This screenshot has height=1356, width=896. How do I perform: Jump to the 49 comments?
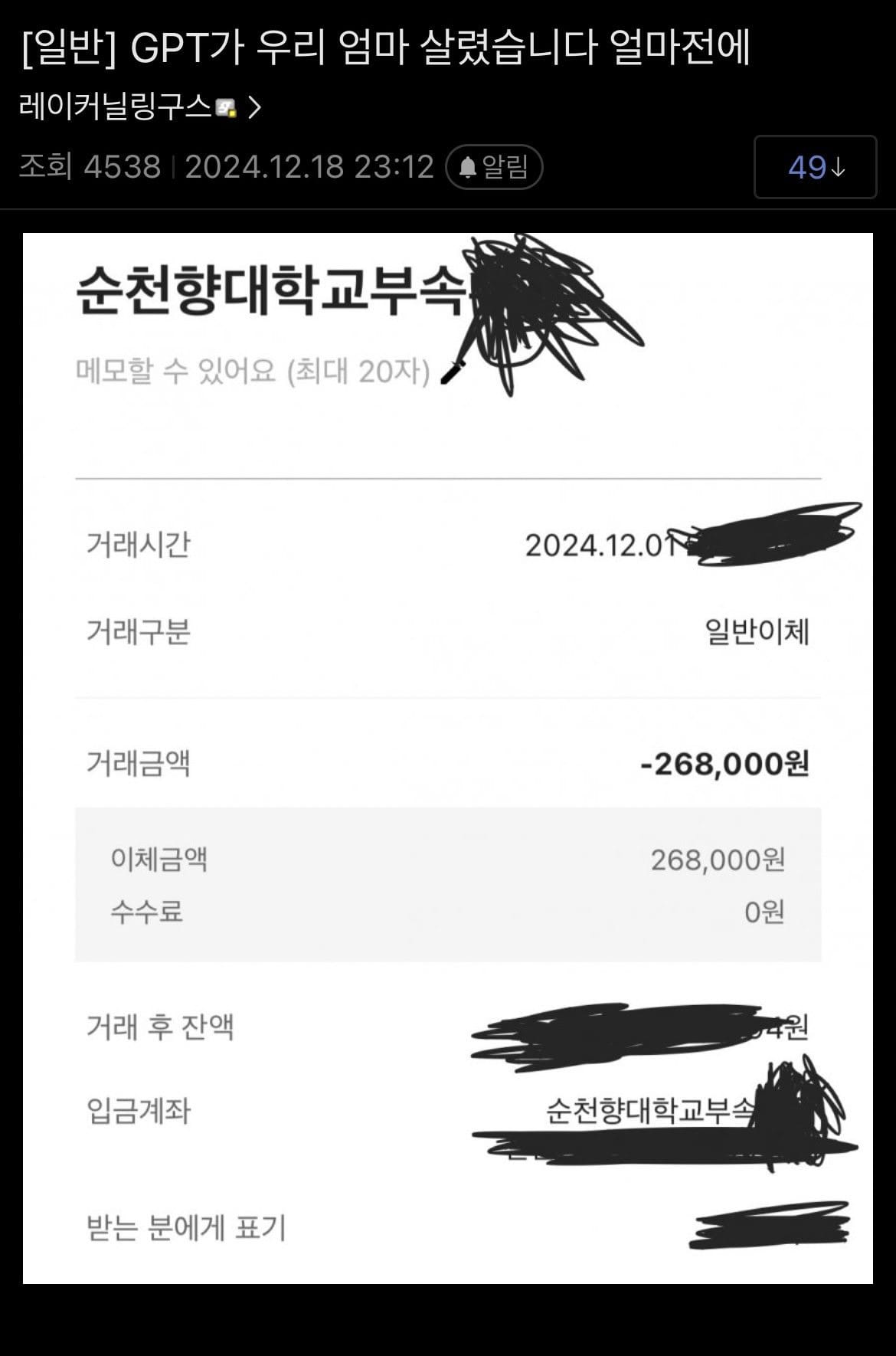[x=815, y=167]
